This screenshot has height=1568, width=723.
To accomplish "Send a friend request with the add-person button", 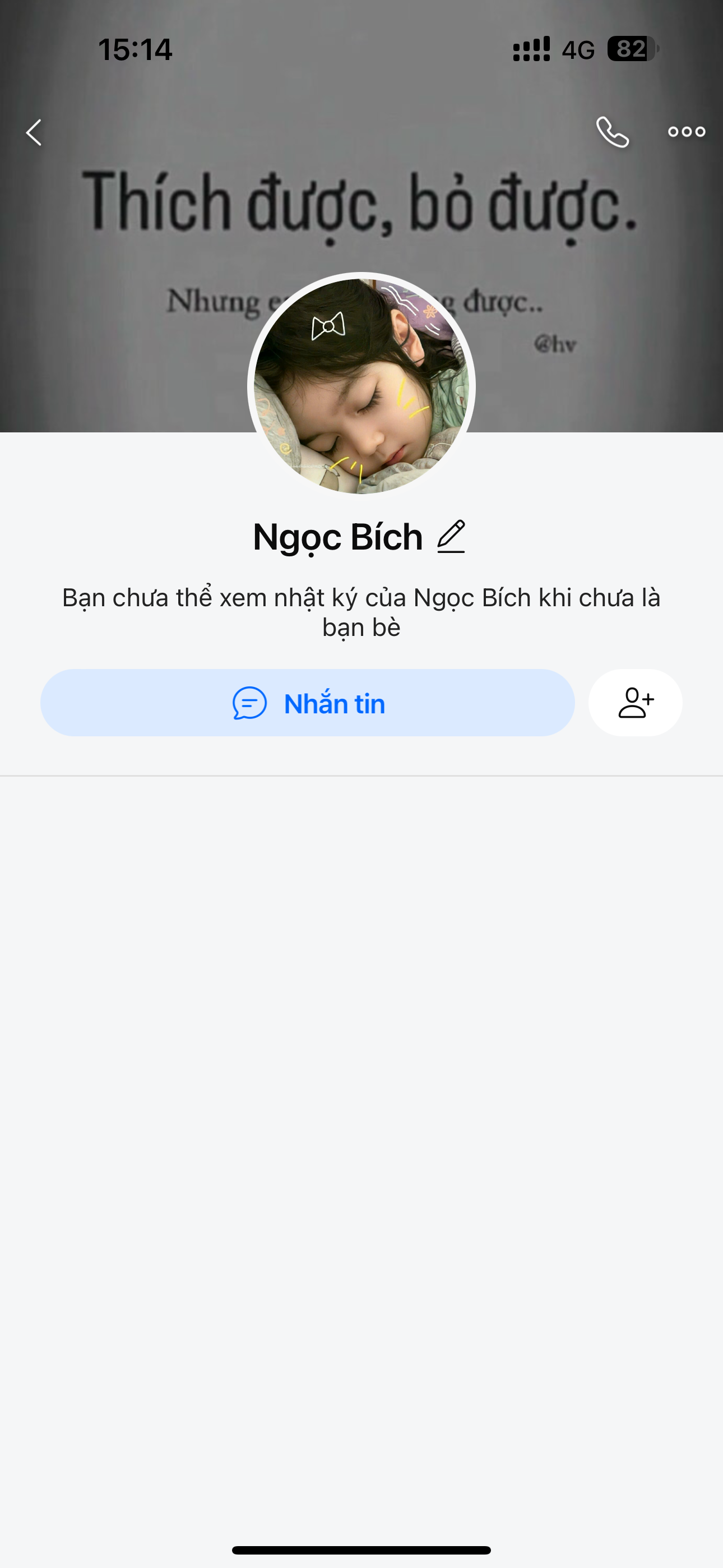I will 636,703.
